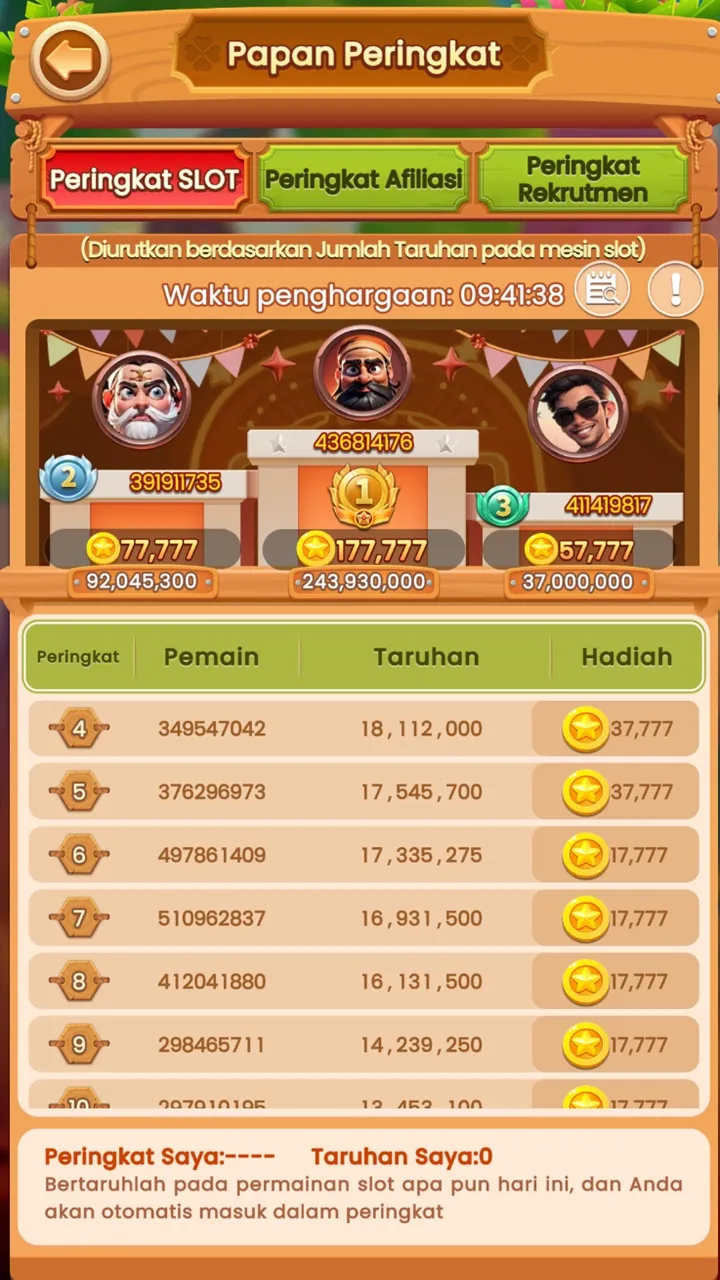720x1280 pixels.
Task: Open the ranking history records icon
Action: point(602,291)
